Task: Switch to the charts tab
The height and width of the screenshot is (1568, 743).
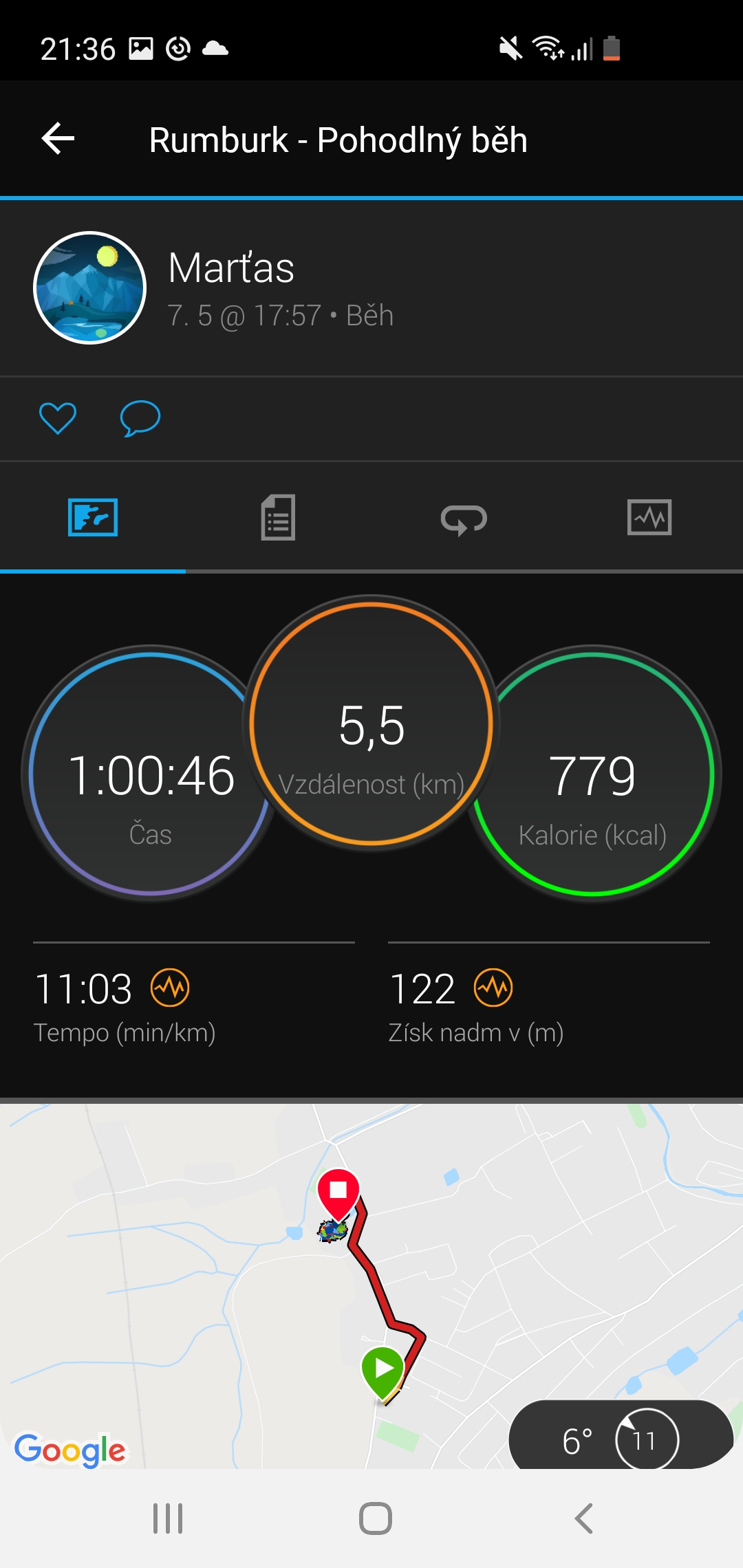Action: pyautogui.click(x=650, y=517)
